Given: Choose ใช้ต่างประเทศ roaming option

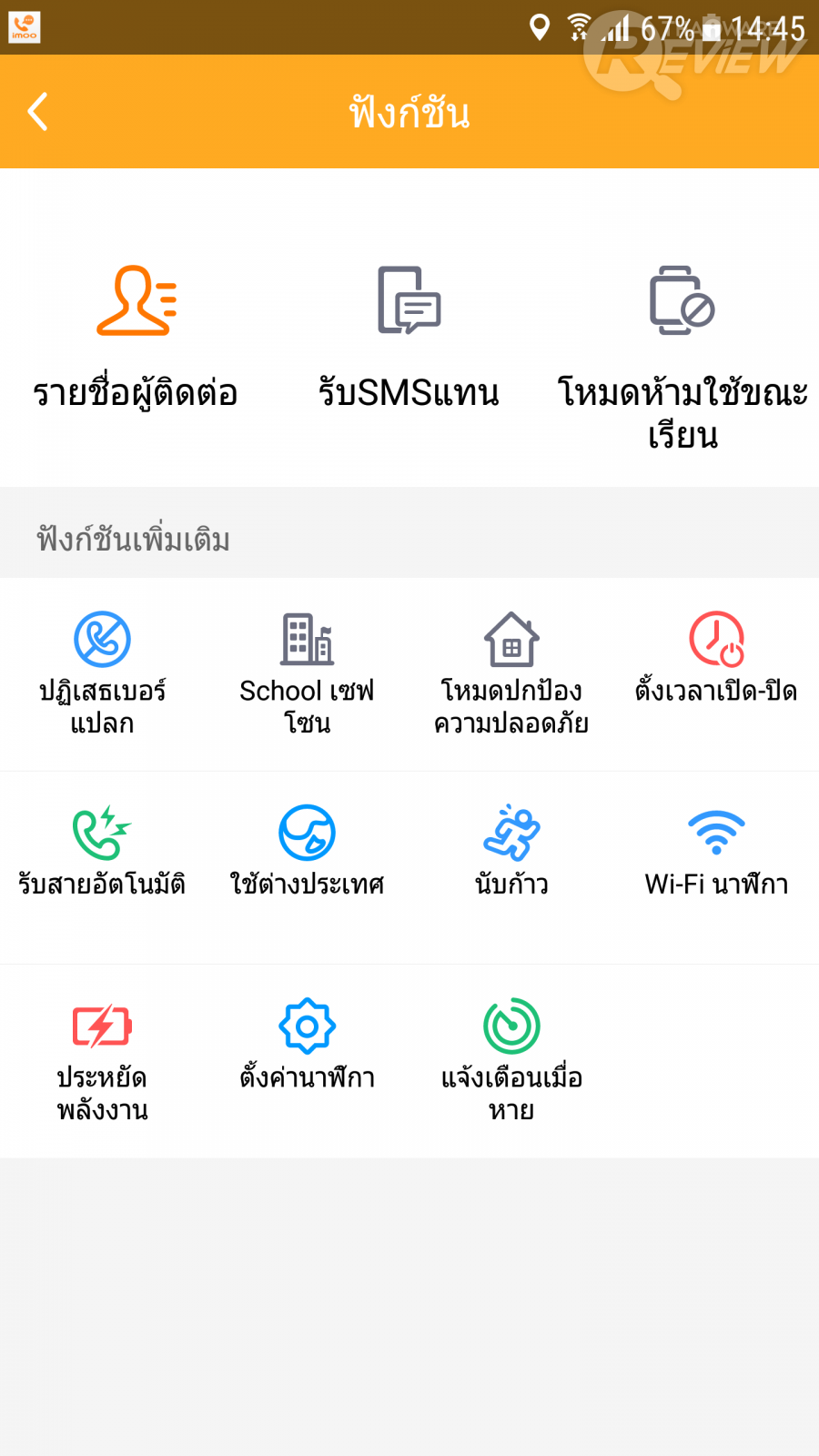Looking at the screenshot, I should [307, 850].
